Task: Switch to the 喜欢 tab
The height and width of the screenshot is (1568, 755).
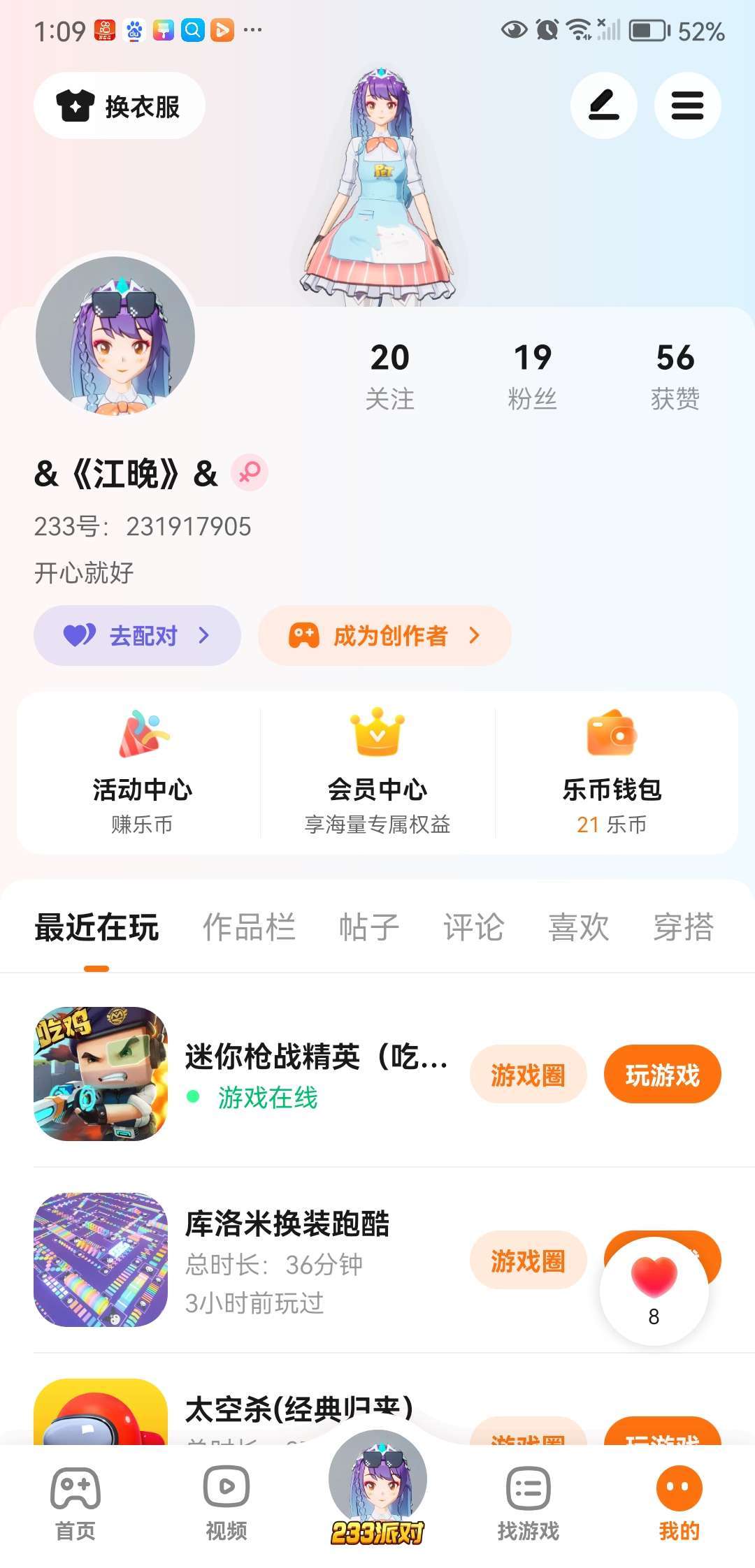Action: coord(578,927)
